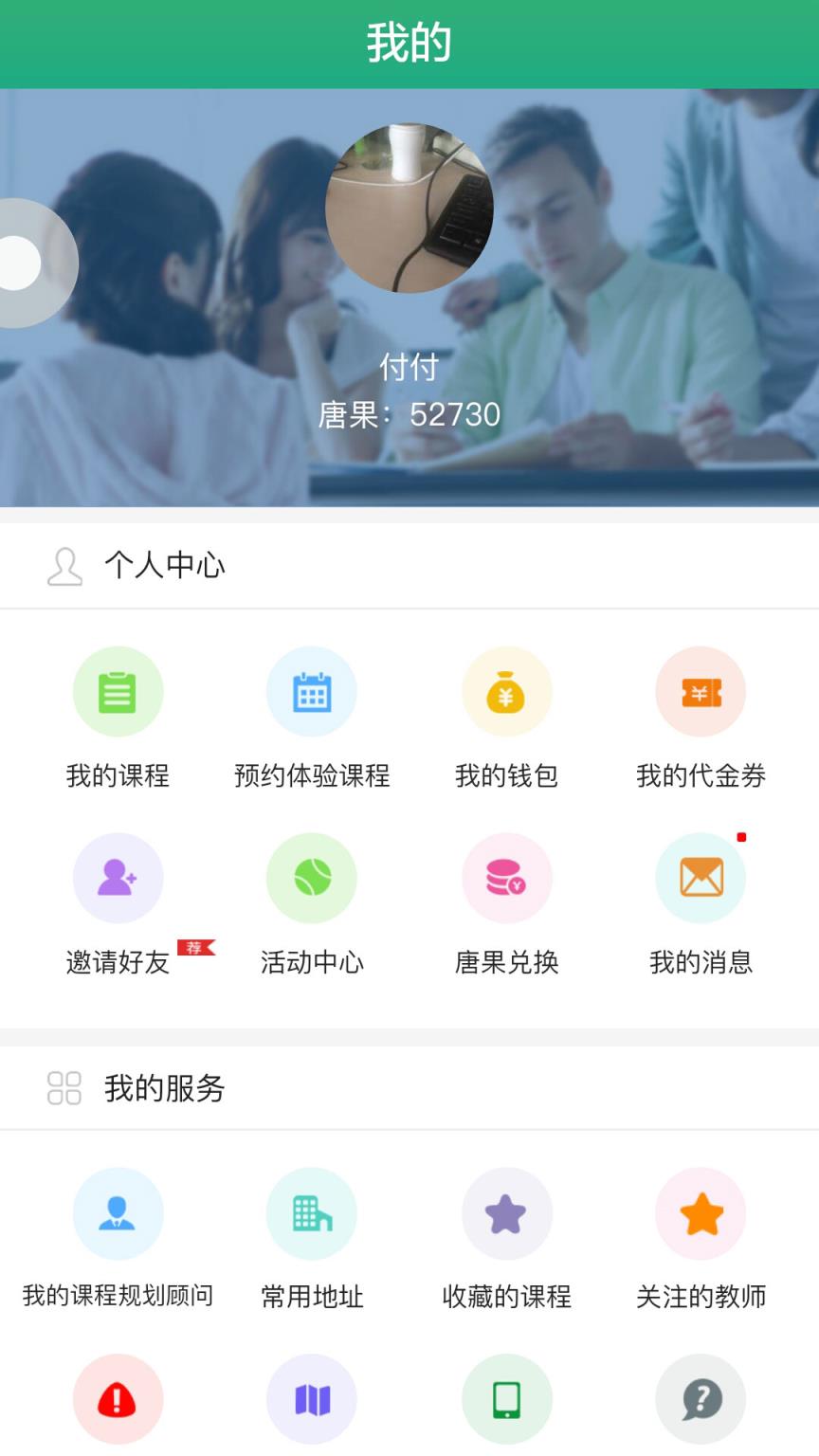The width and height of the screenshot is (819, 1456).
Task: Open 我的钱包 money pouch icon
Action: (x=506, y=691)
